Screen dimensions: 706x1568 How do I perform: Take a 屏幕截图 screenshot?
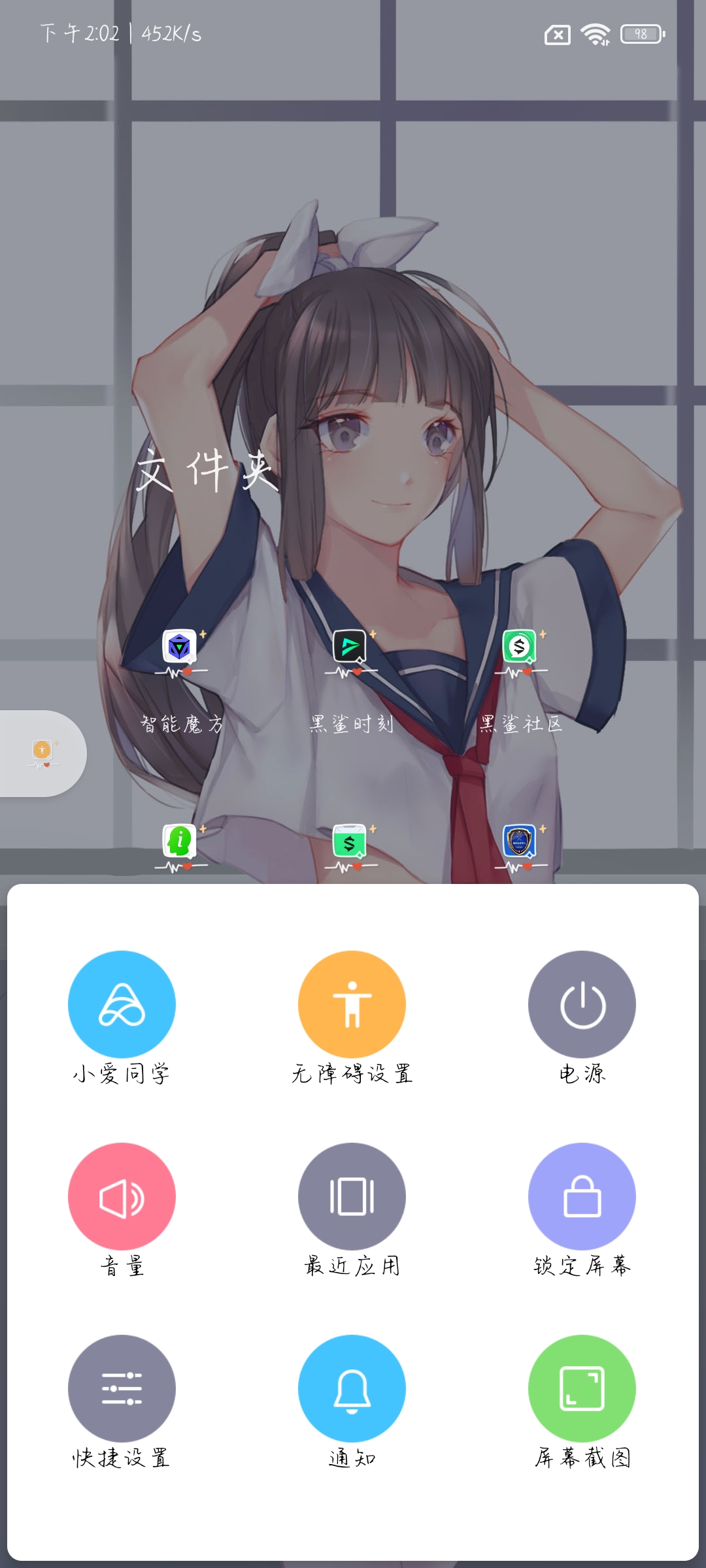point(582,1388)
